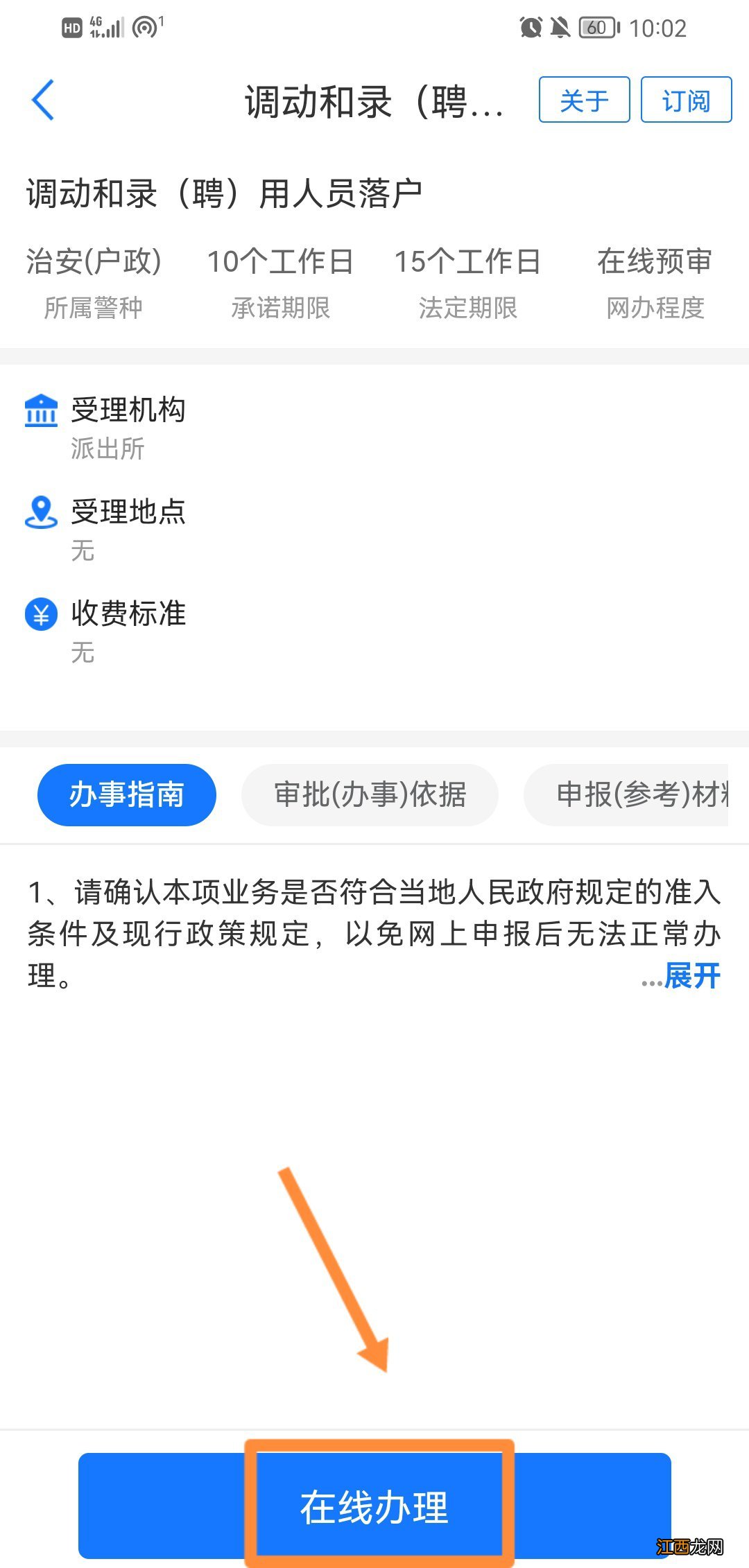
Task: Tap the location pin icon for 受理地点
Action: tap(41, 514)
